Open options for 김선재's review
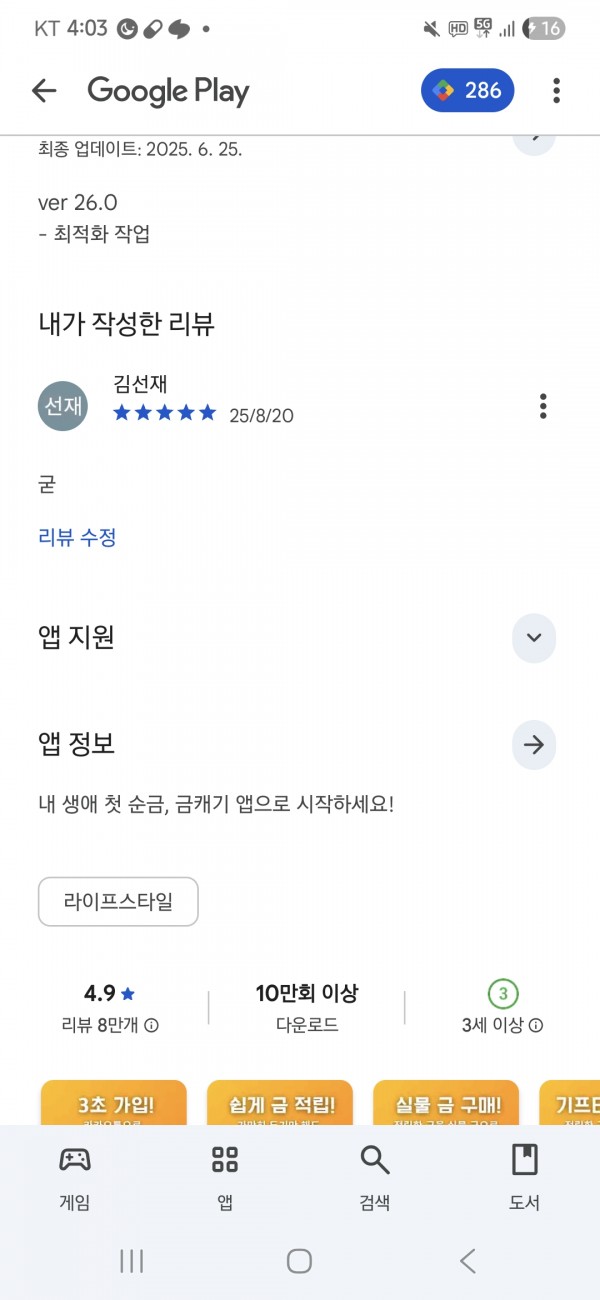The image size is (600, 1300). coord(543,406)
